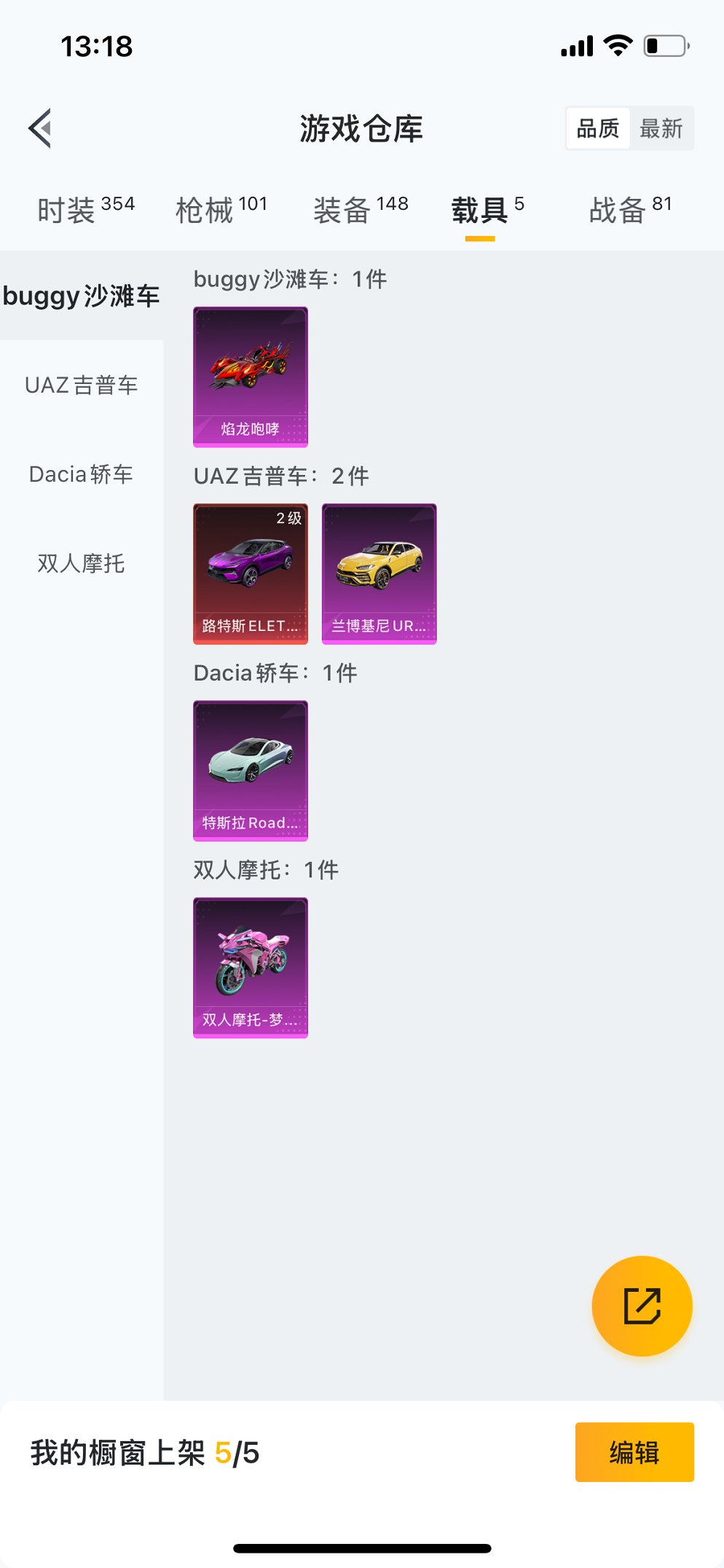Open the 兰博基尼UR... vehicle card
This screenshot has height=1568, width=724.
[379, 573]
